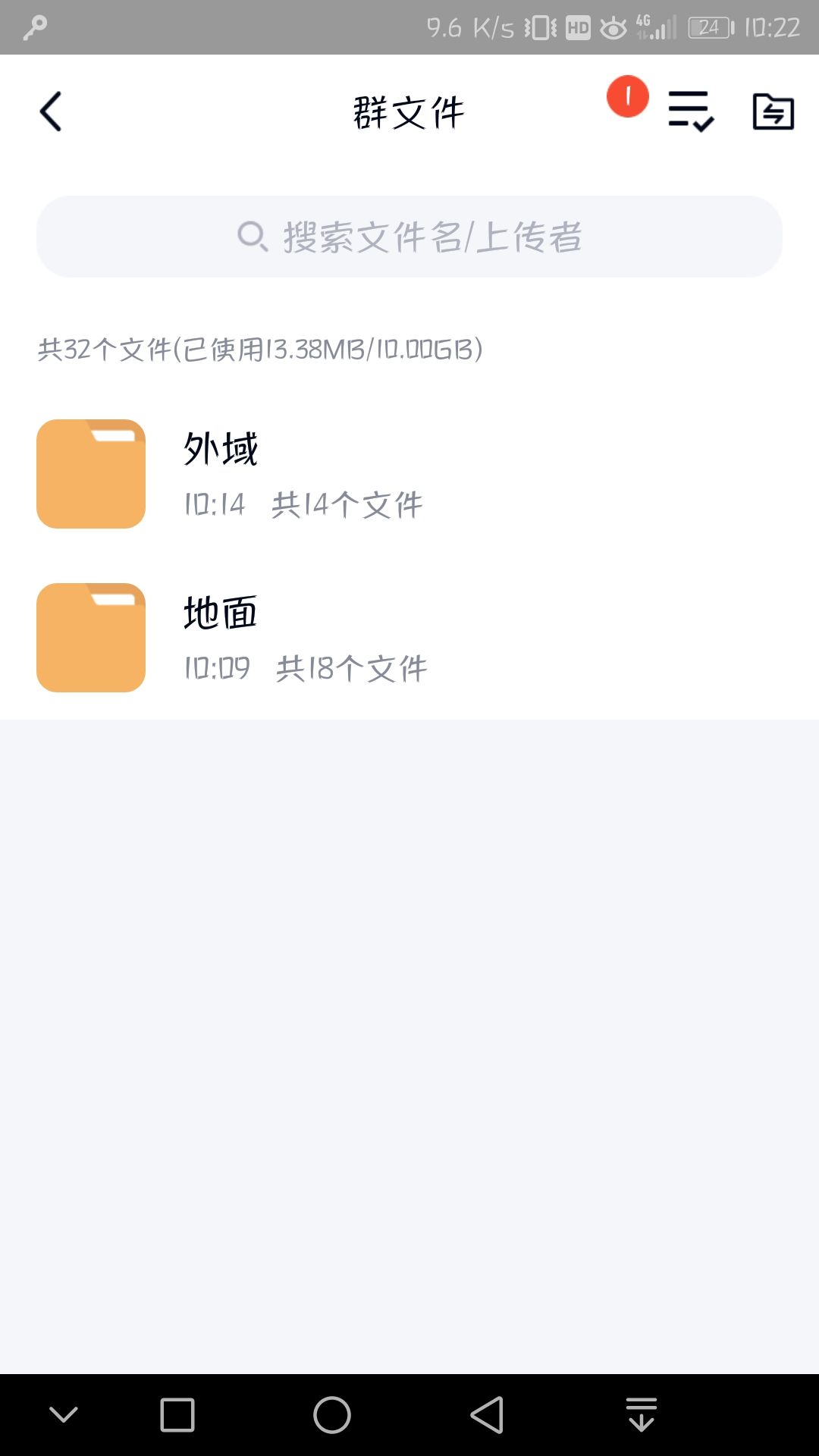
Task: Open the 地面 folder icon
Action: click(90, 637)
